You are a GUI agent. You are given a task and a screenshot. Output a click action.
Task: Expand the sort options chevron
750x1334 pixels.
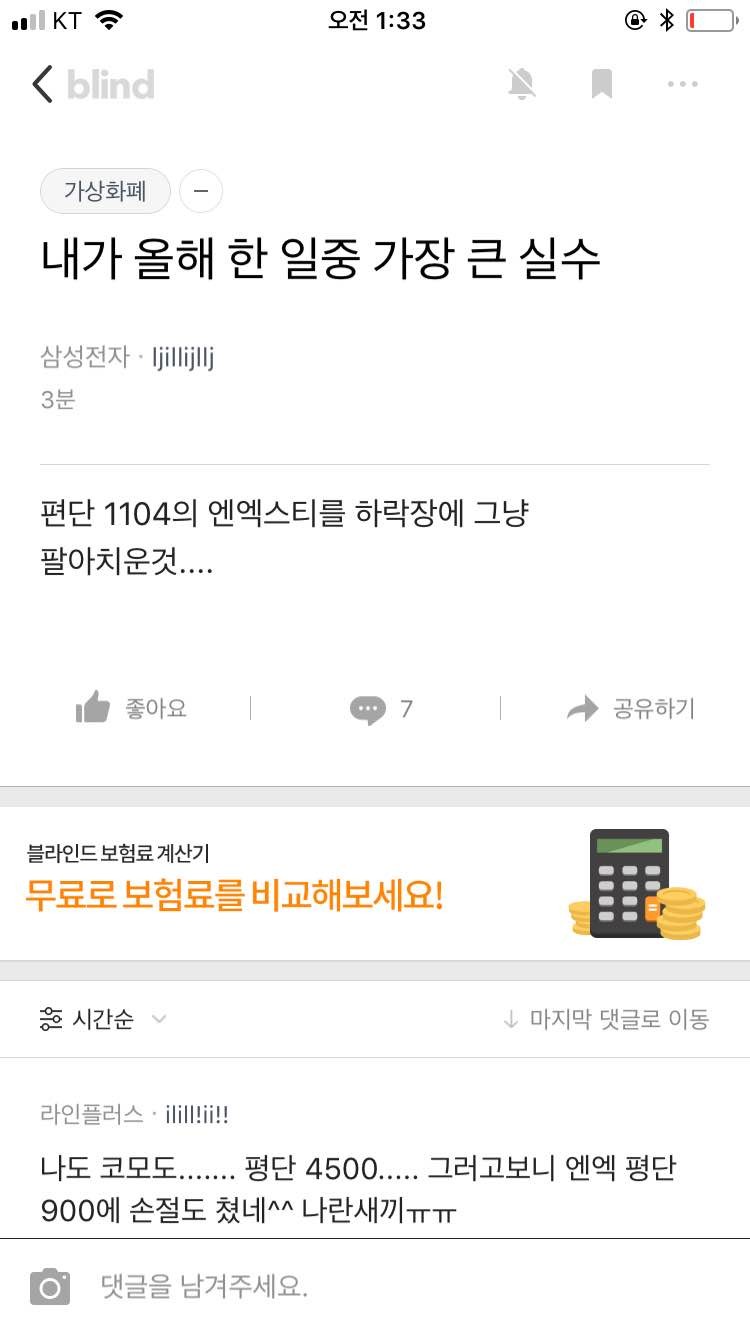coord(159,1019)
